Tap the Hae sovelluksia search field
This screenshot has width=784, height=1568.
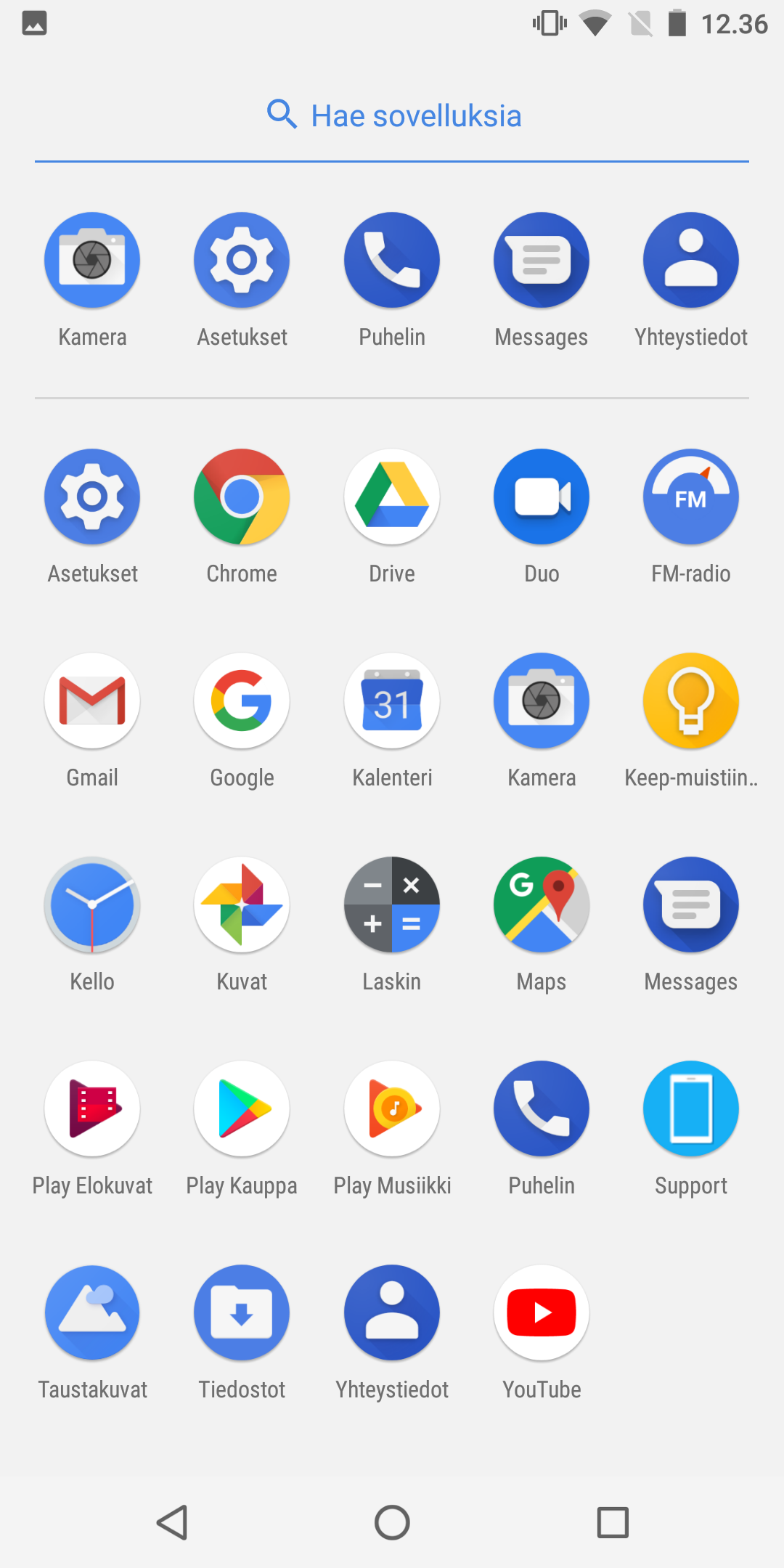[x=392, y=115]
